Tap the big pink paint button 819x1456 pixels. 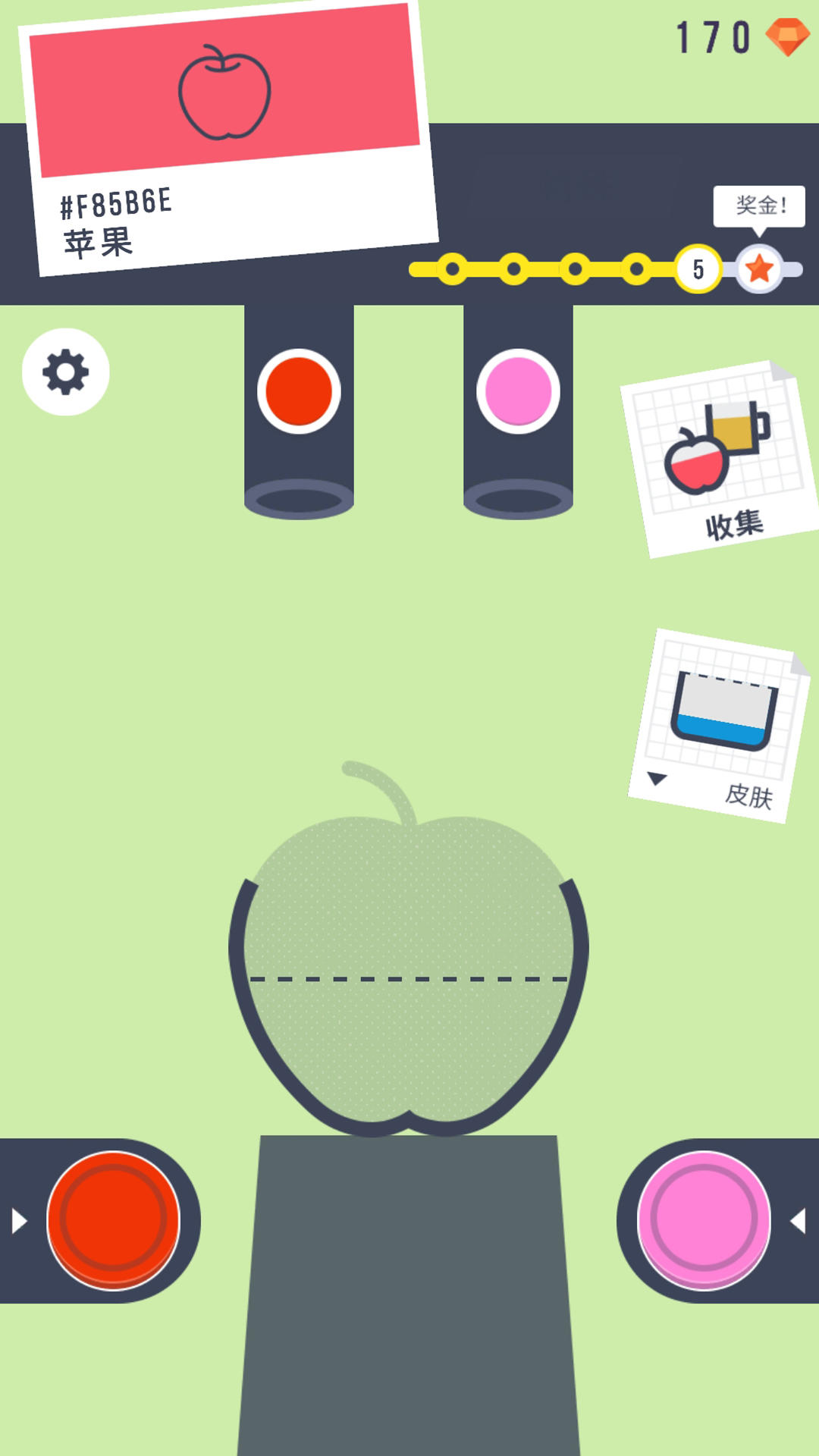pos(704,1219)
